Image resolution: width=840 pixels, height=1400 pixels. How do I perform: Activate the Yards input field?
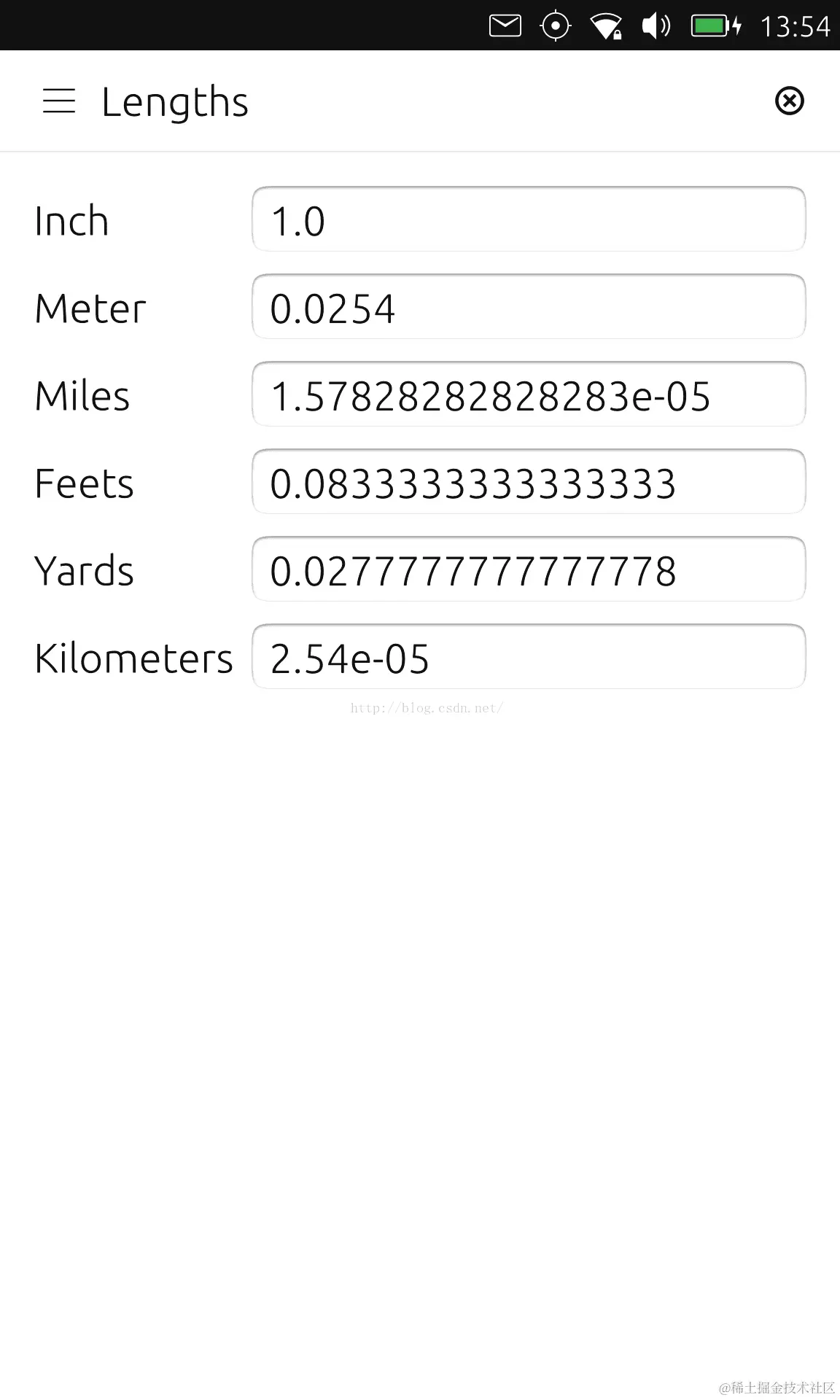pos(529,569)
